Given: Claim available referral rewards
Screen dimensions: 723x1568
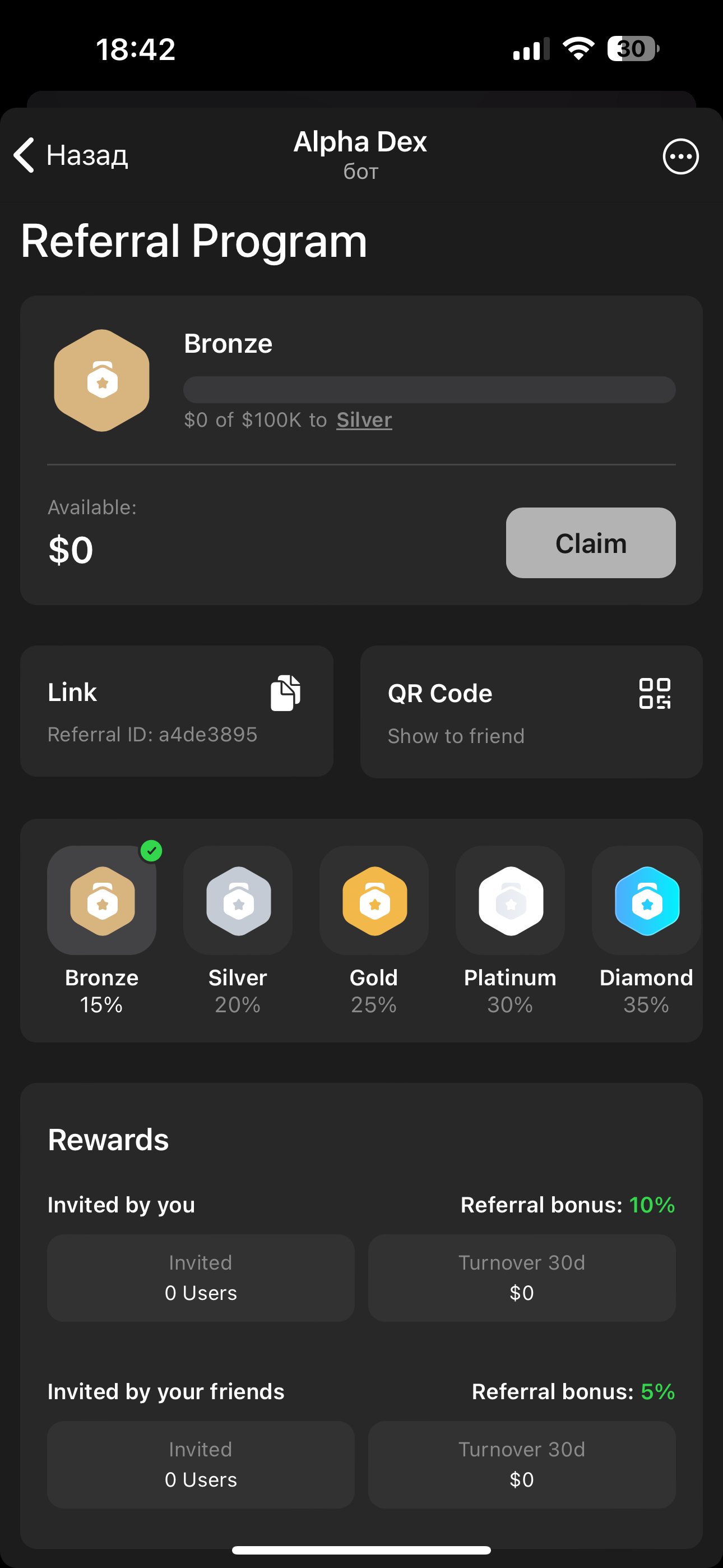Looking at the screenshot, I should pos(590,542).
